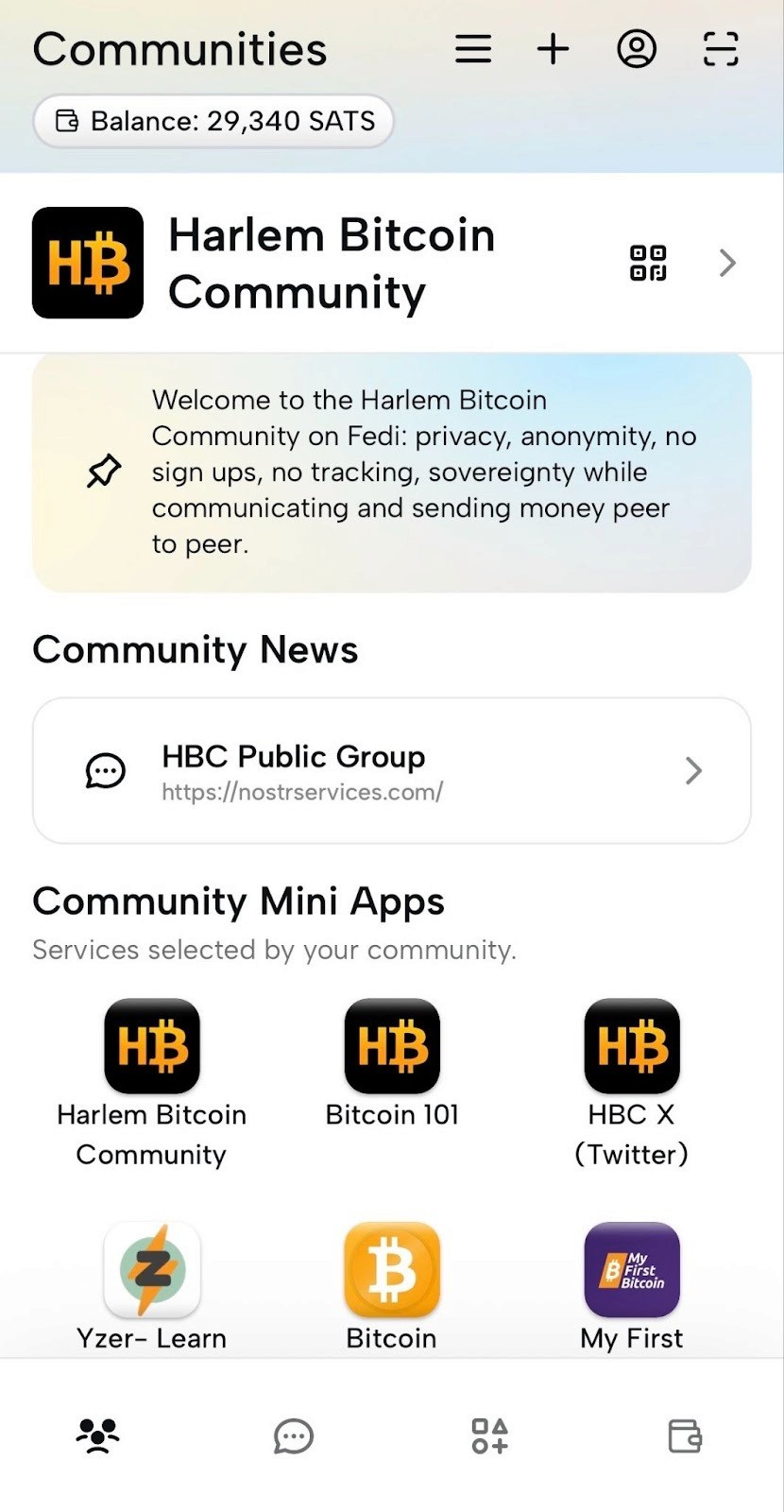Show the Harlem Bitcoin Community QR code
This screenshot has height=1512, width=784.
[x=648, y=263]
